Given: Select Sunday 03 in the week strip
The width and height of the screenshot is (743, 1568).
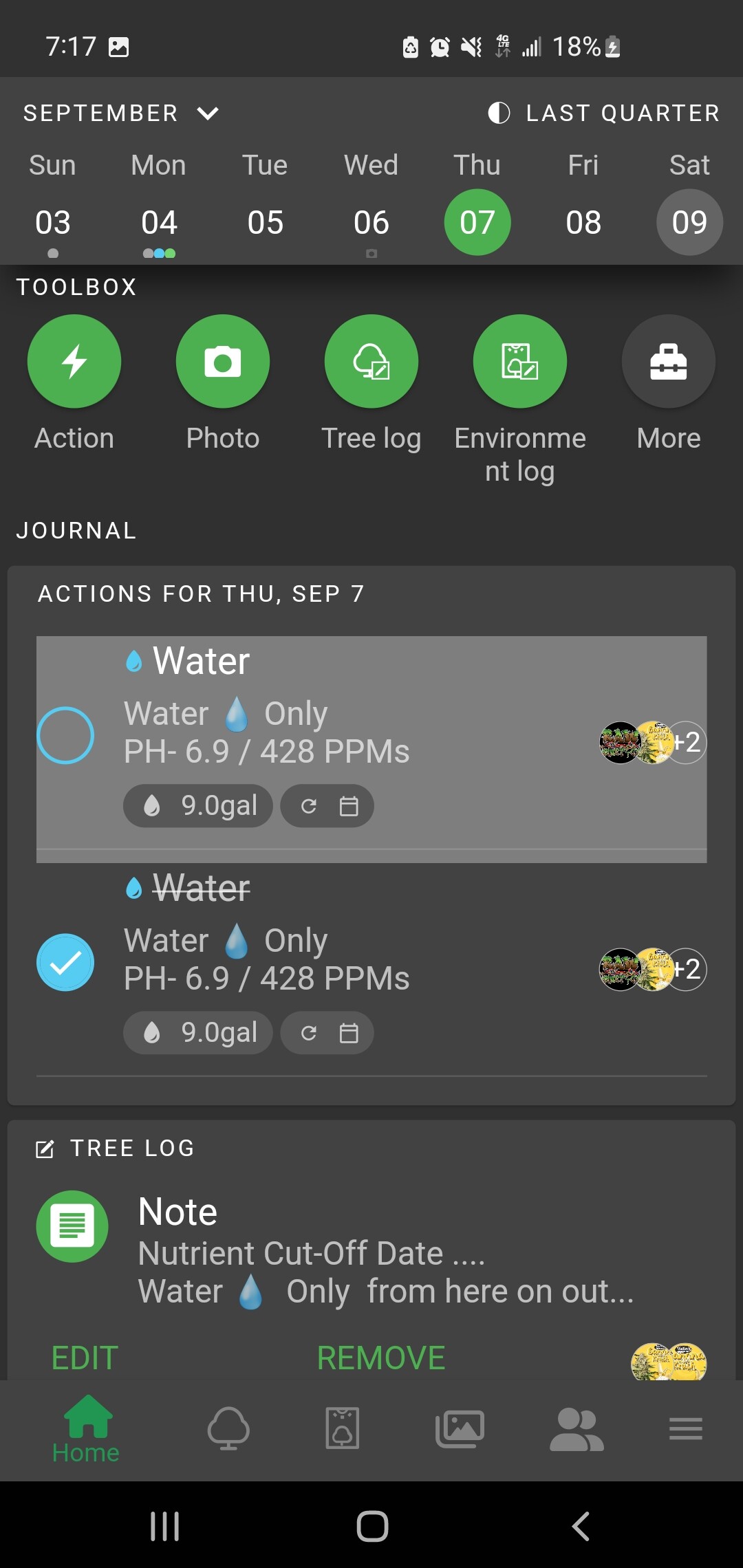Looking at the screenshot, I should [53, 222].
